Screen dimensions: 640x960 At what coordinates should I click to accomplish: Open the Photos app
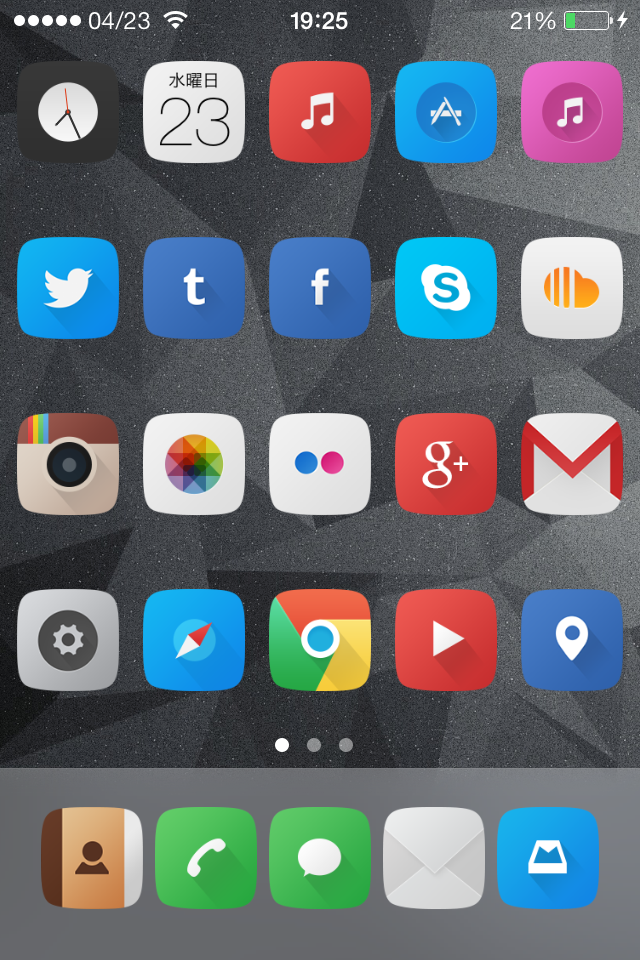coord(194,464)
